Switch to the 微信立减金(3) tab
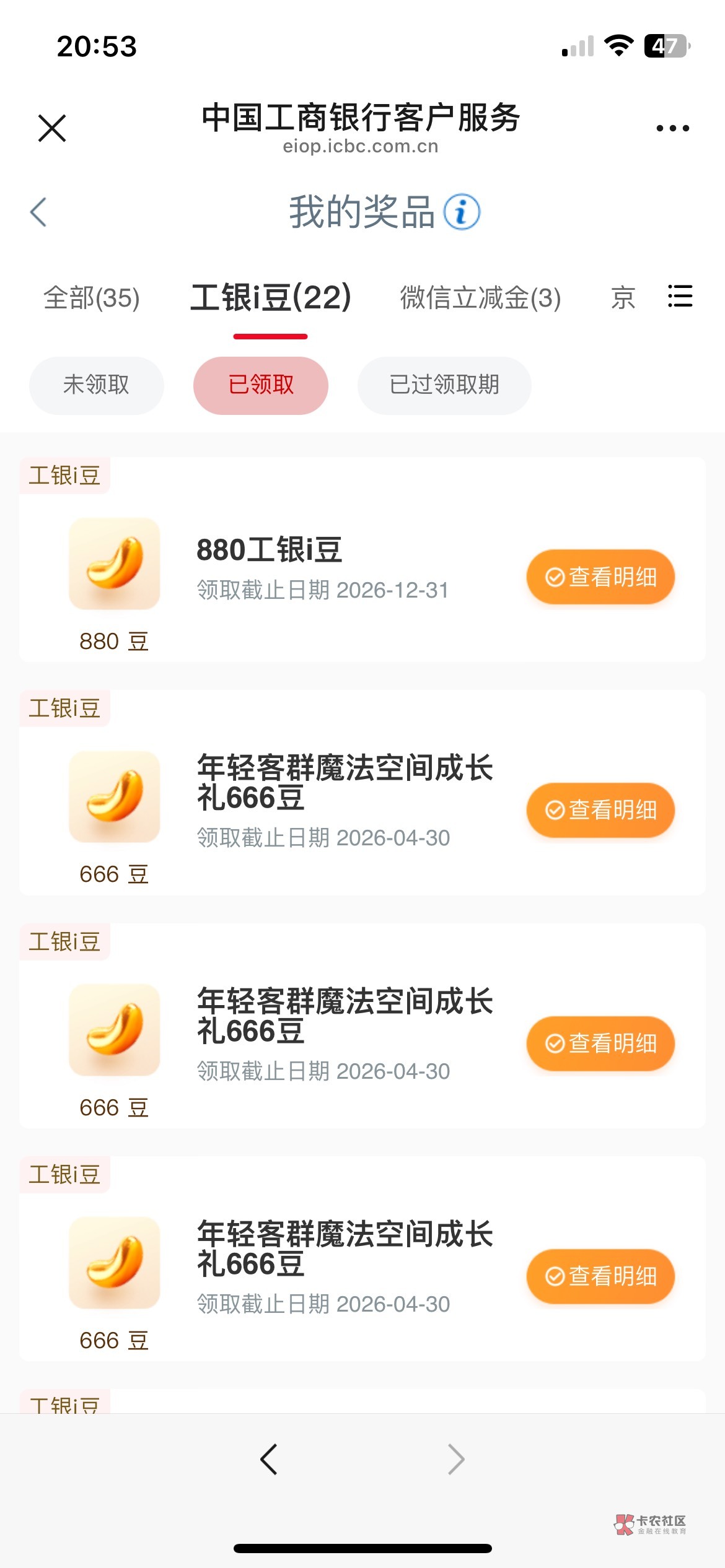Screen dimensions: 725x1568 (x=480, y=298)
